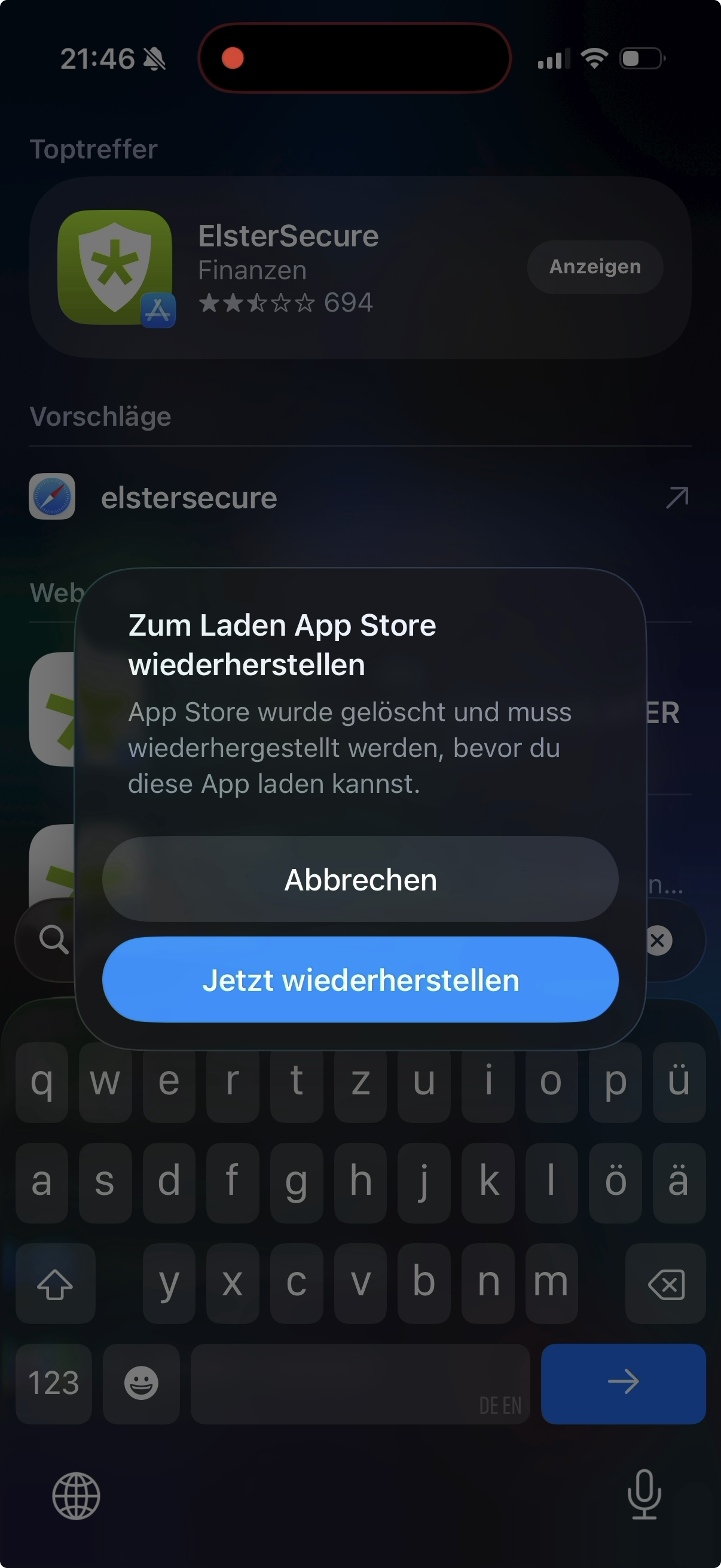Tap the keyboard backspace key
Viewport: 721px width, 1568px height.
click(x=665, y=1284)
